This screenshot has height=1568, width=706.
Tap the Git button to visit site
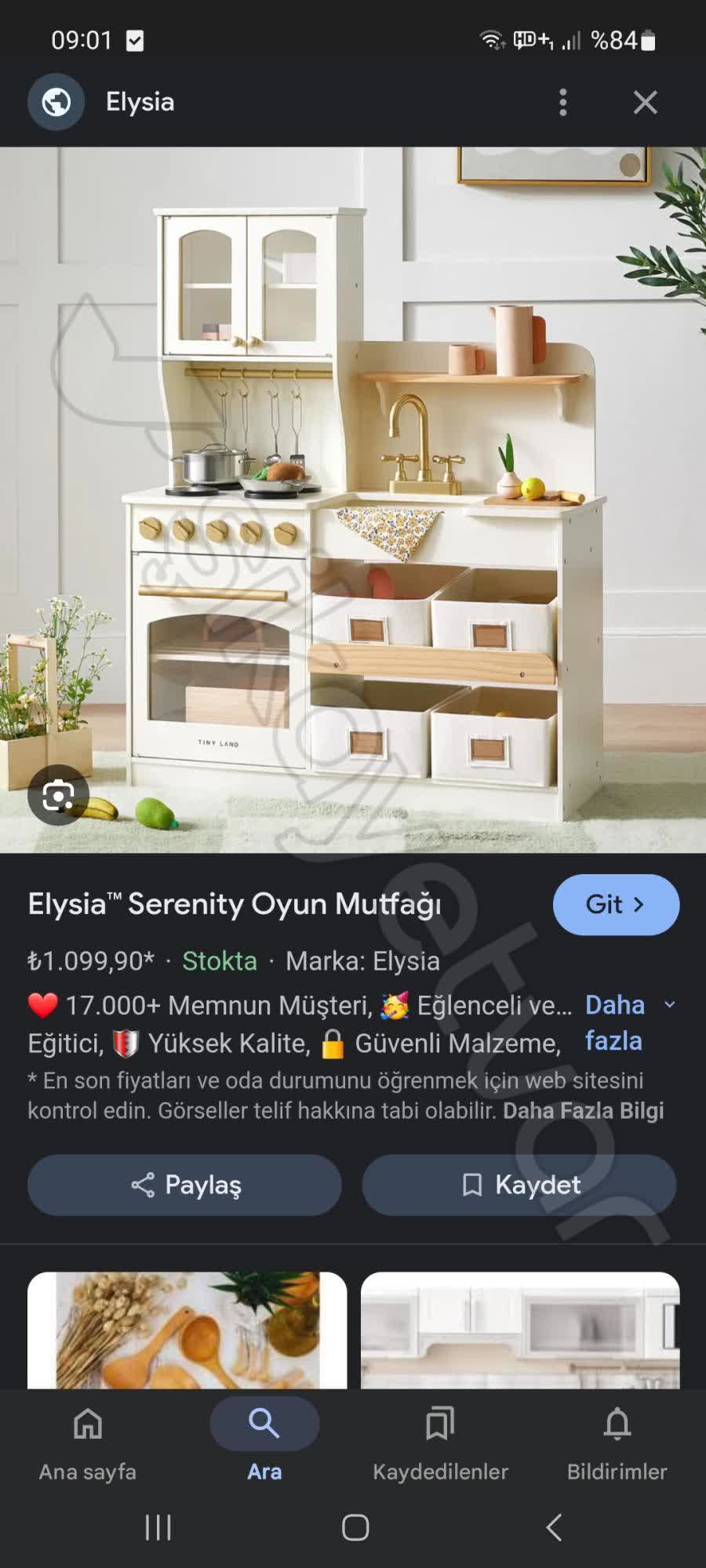click(616, 905)
